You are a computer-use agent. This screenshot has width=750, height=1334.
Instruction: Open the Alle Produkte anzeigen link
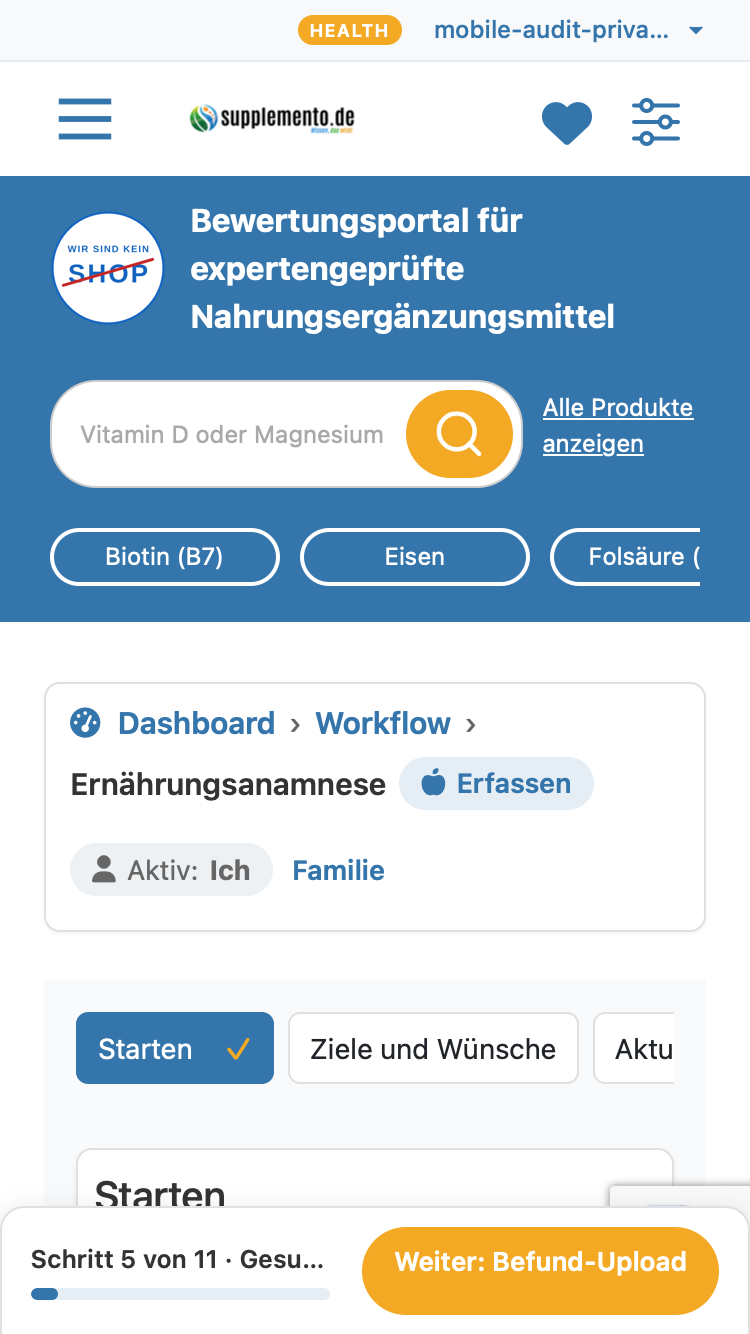pos(618,425)
